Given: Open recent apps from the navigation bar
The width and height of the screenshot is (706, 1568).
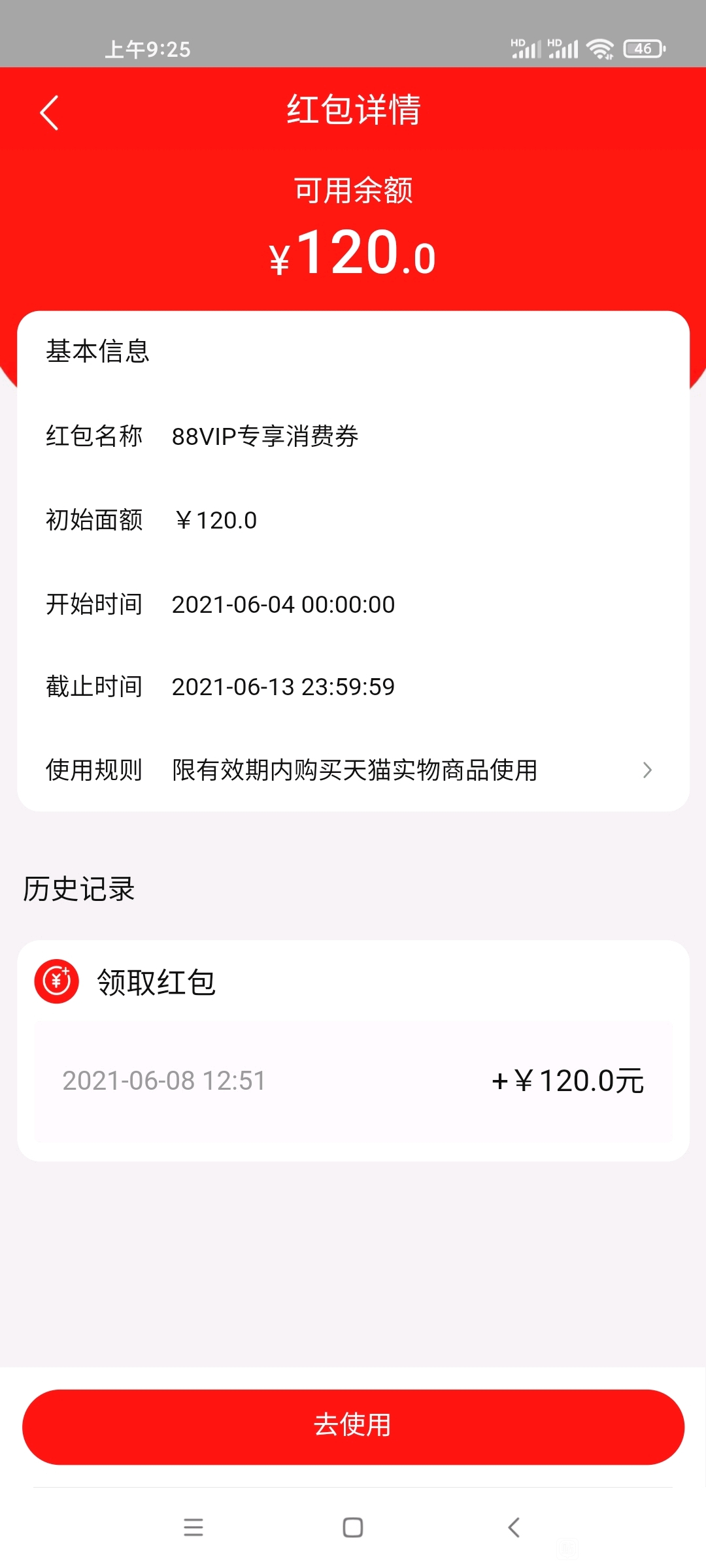Looking at the screenshot, I should pyautogui.click(x=193, y=1527).
